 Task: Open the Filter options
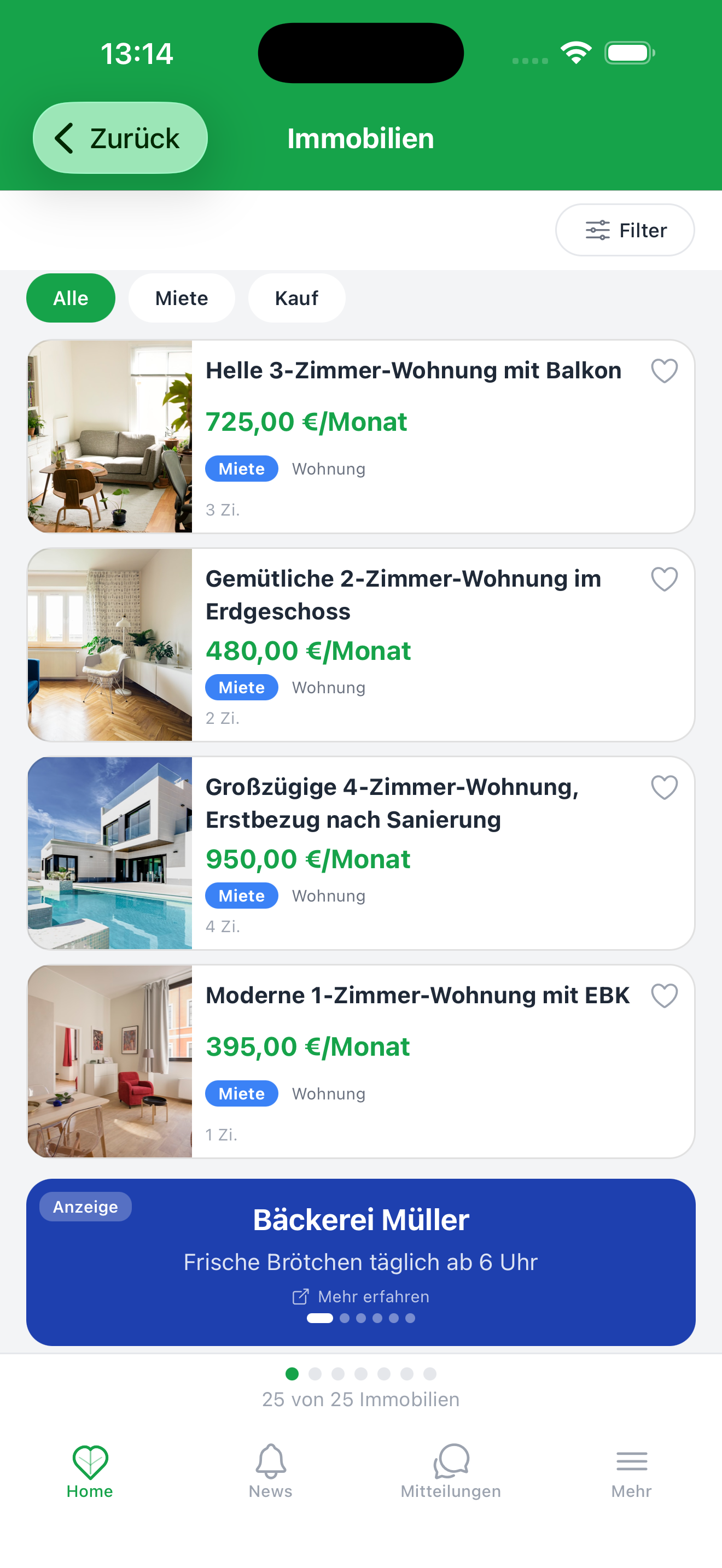625,230
